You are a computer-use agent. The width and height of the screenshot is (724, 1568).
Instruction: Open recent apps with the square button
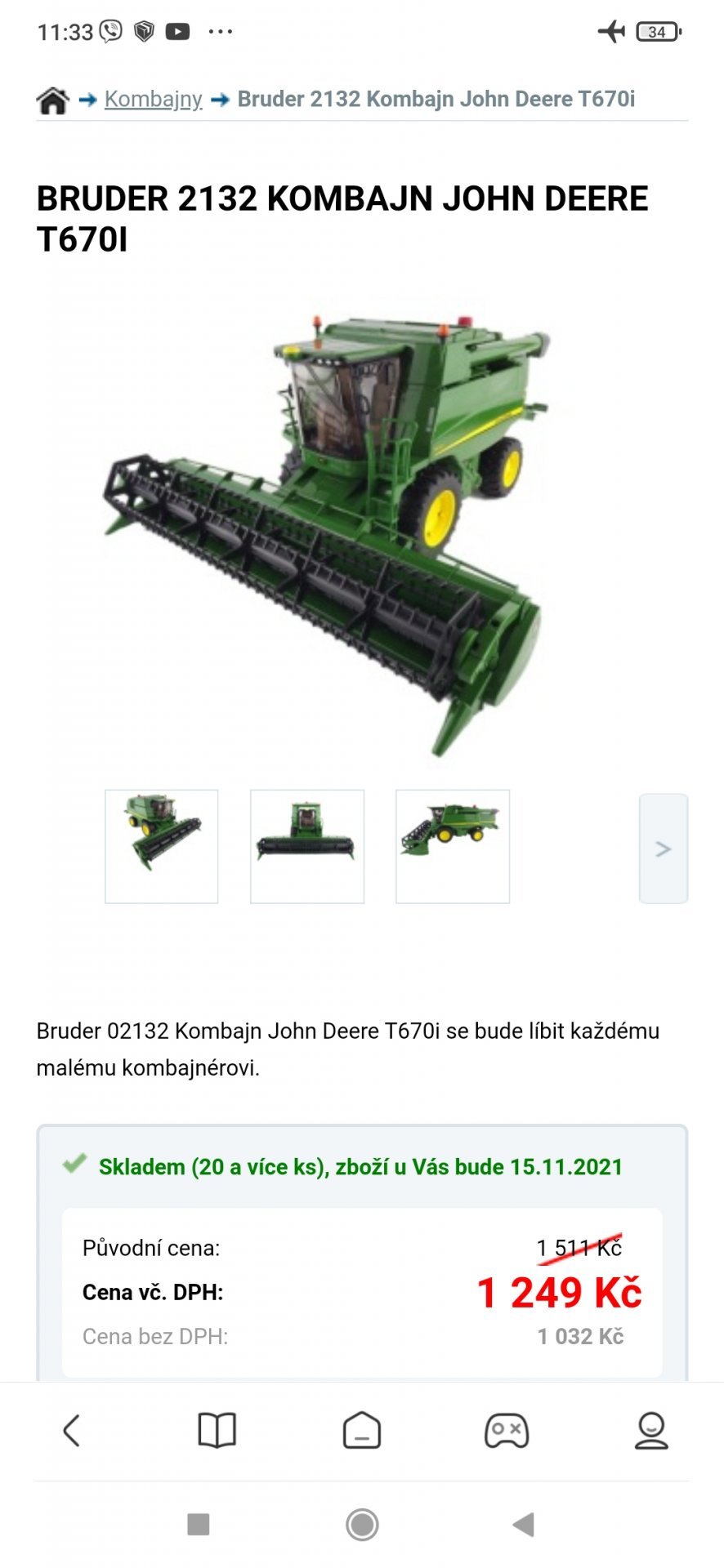click(x=199, y=1524)
